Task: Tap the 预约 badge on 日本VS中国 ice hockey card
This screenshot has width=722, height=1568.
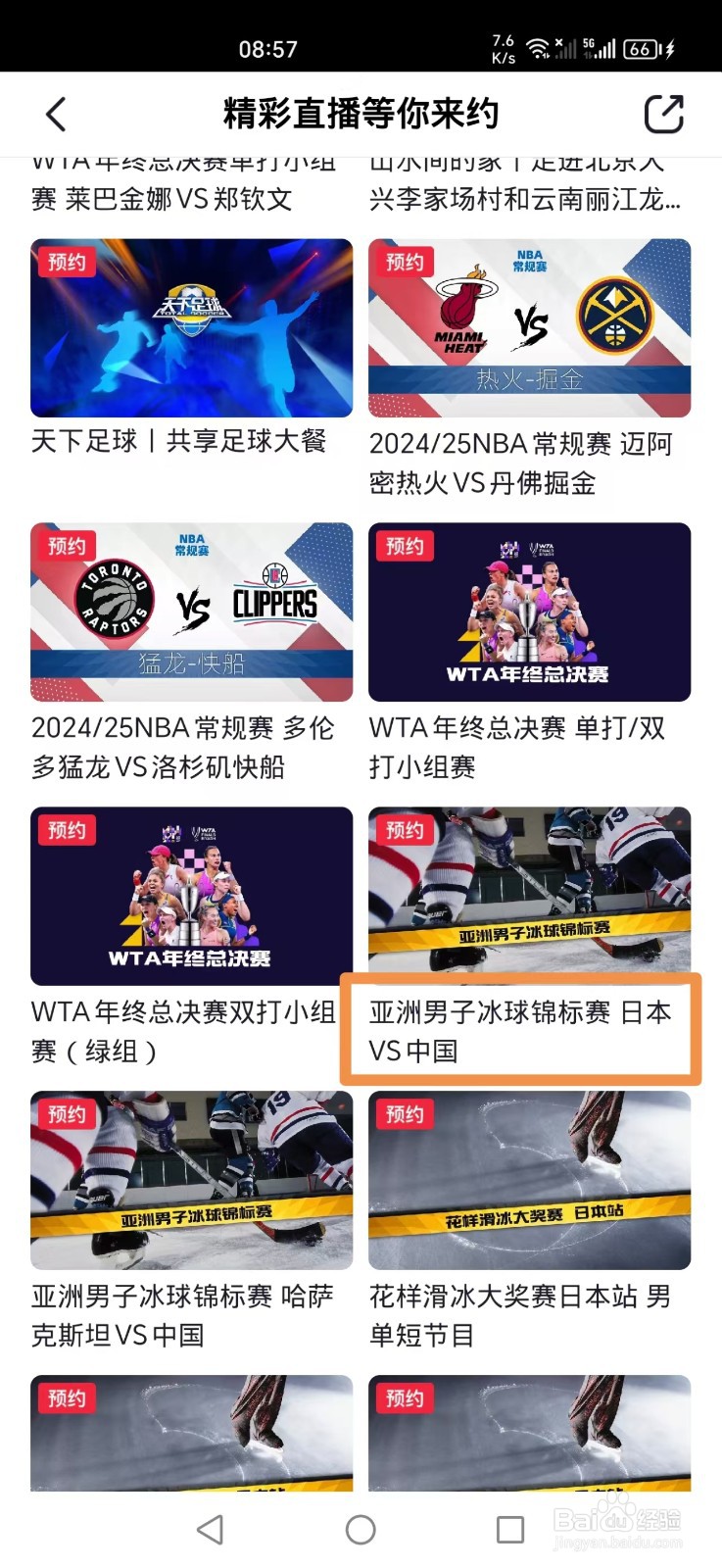Action: (405, 830)
